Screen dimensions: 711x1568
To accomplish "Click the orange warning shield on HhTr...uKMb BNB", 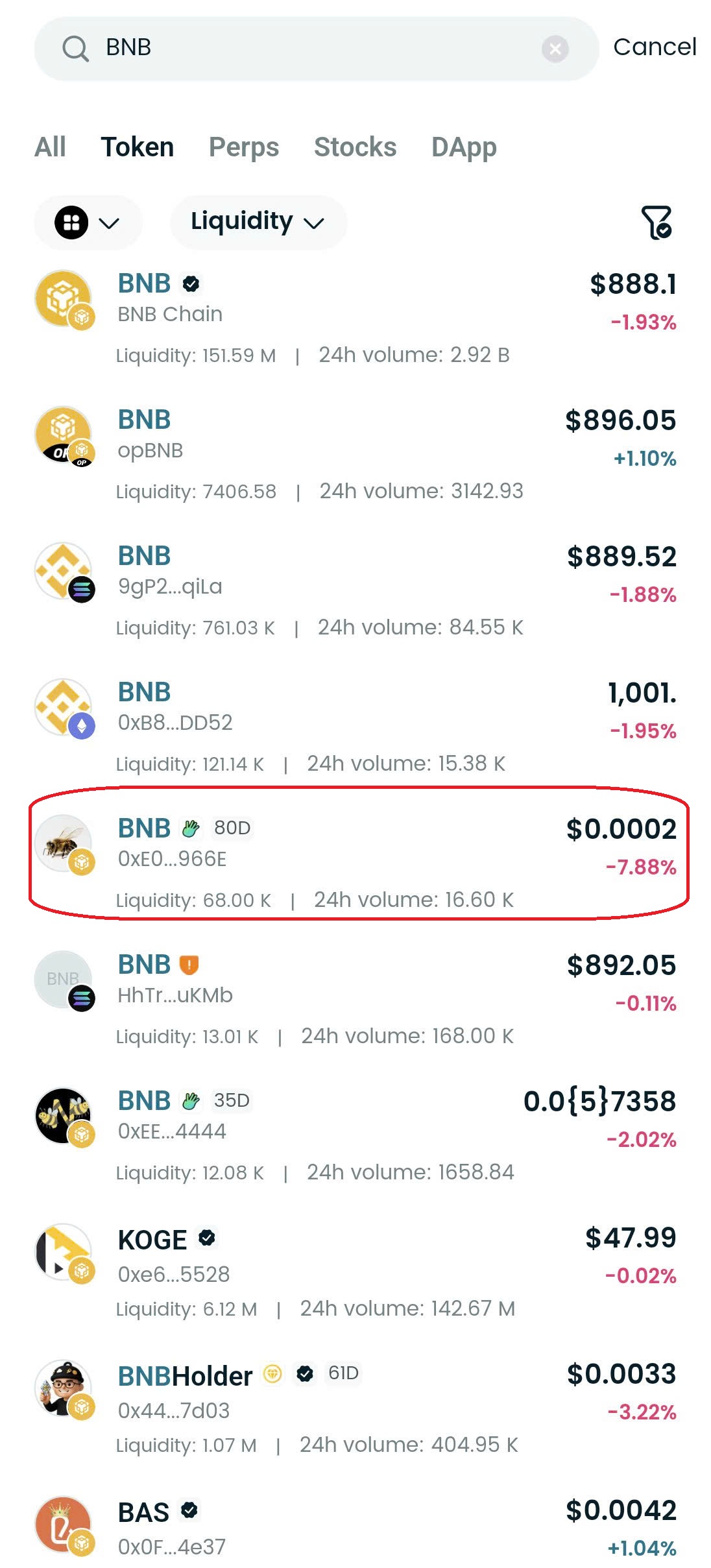I will [x=189, y=964].
